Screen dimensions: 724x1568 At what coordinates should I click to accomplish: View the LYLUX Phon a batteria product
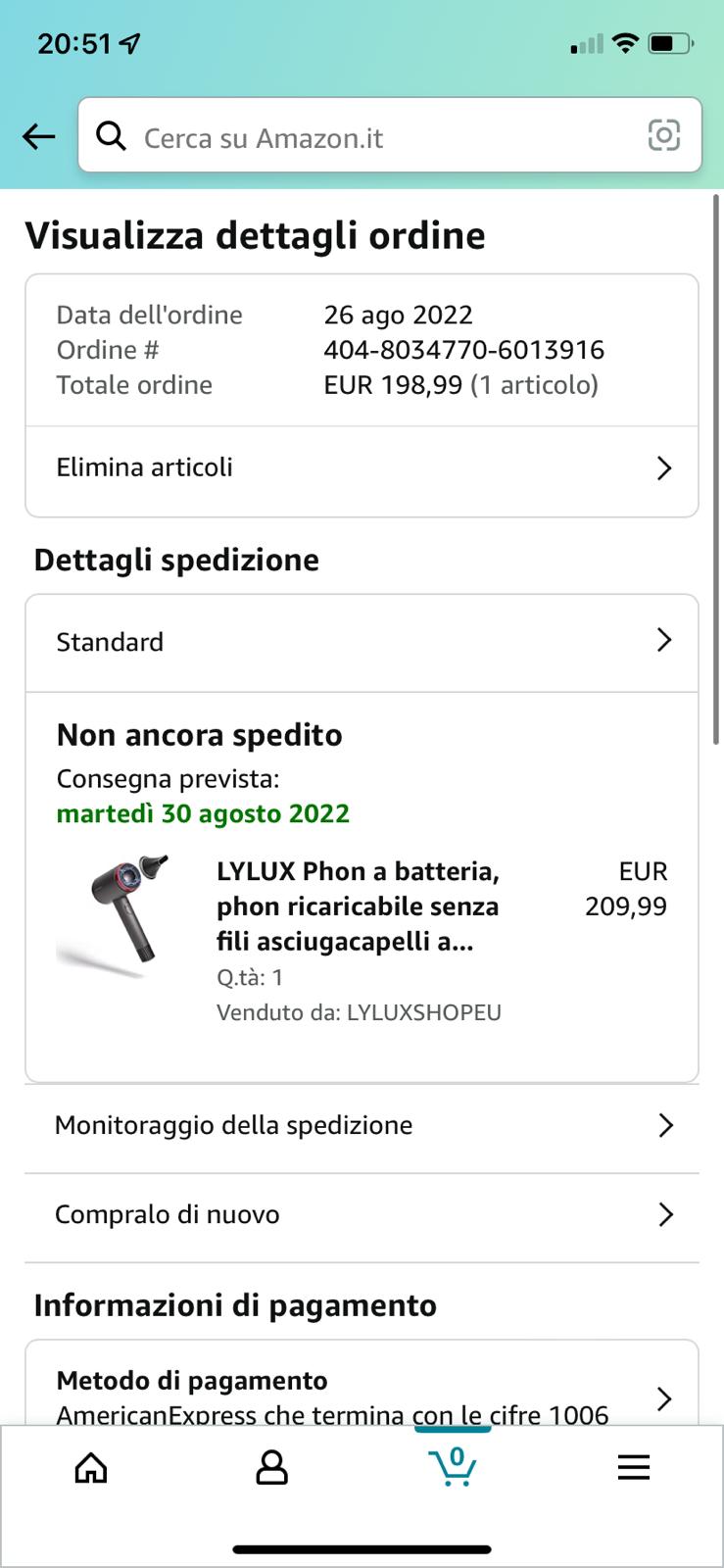(358, 906)
